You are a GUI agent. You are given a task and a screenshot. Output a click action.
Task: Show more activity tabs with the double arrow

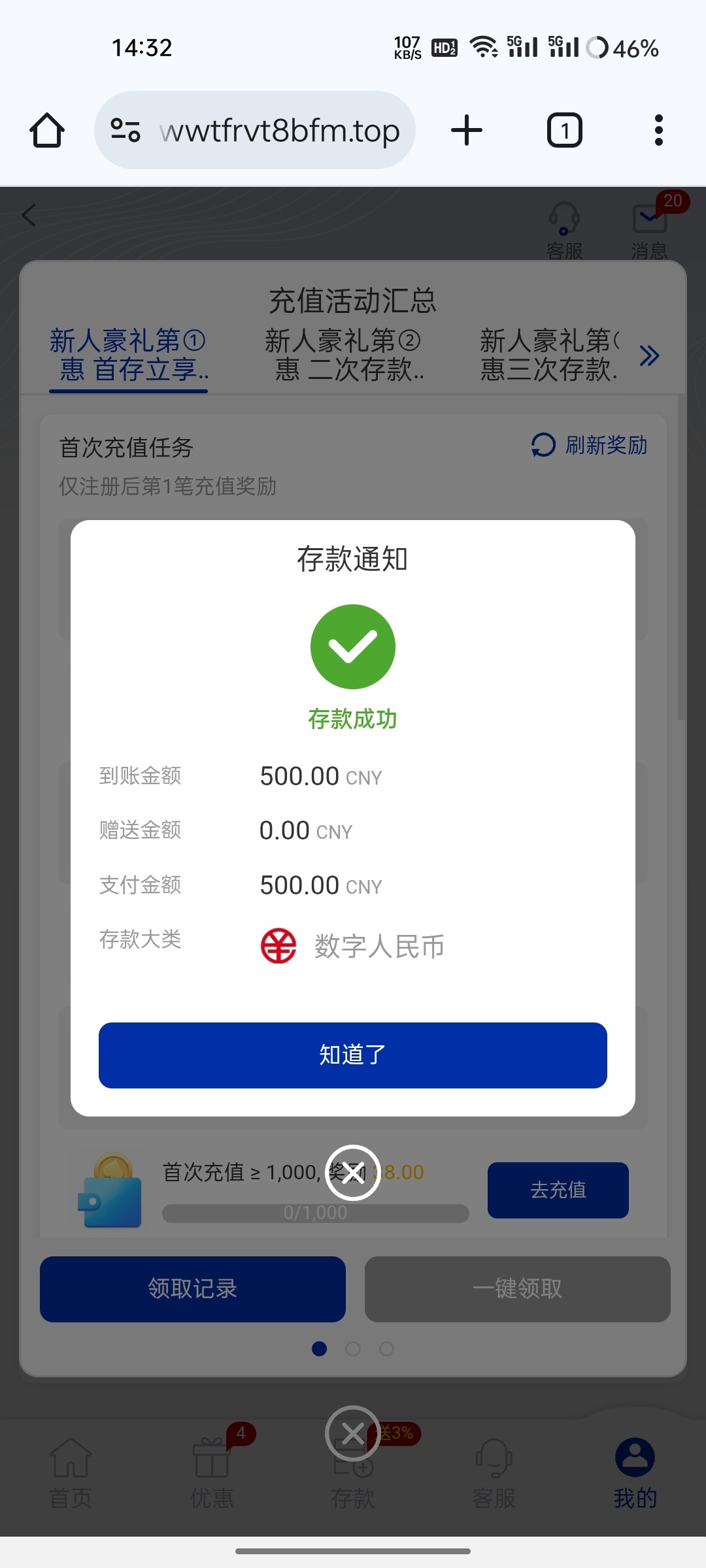pyautogui.click(x=649, y=355)
